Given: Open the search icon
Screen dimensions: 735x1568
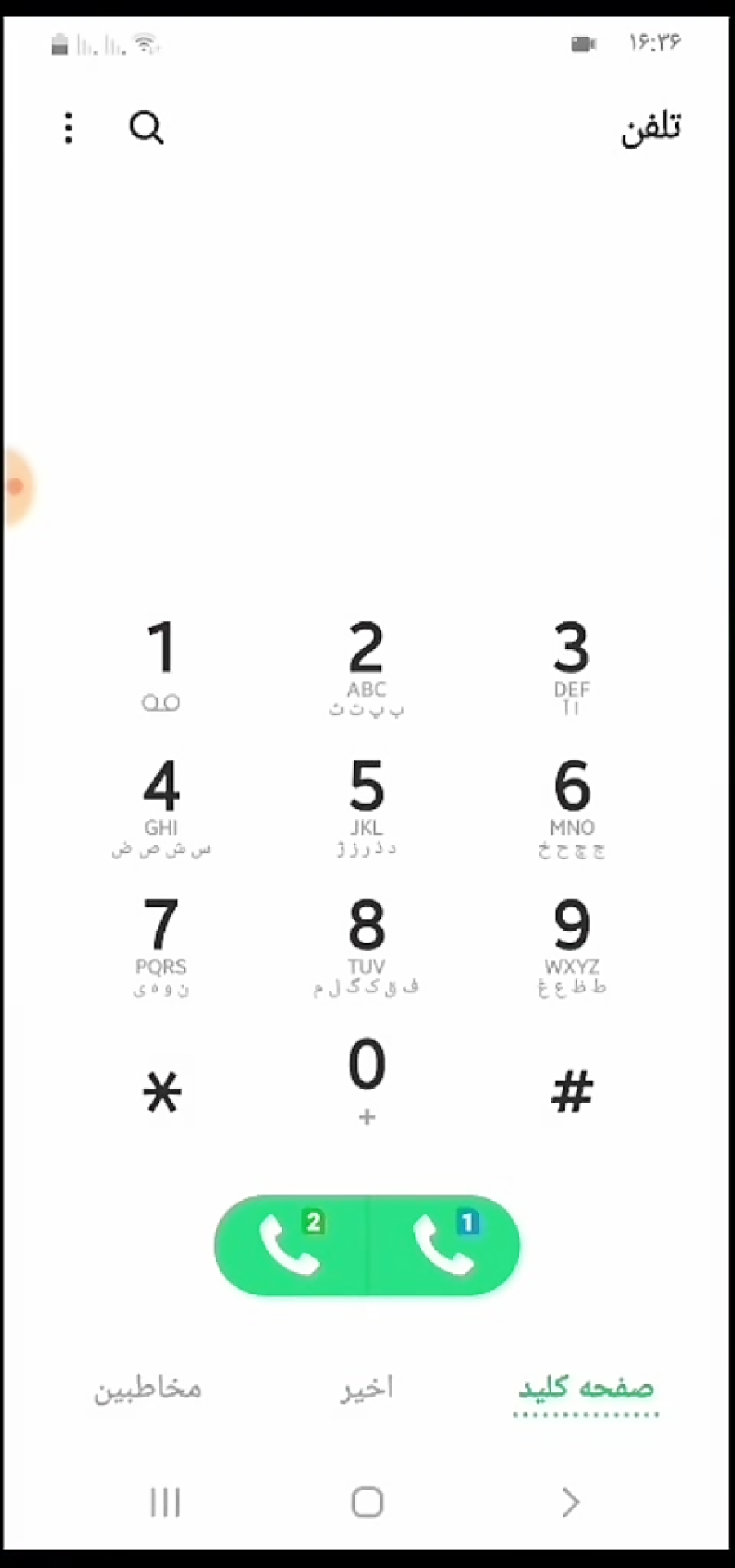Looking at the screenshot, I should point(146,128).
